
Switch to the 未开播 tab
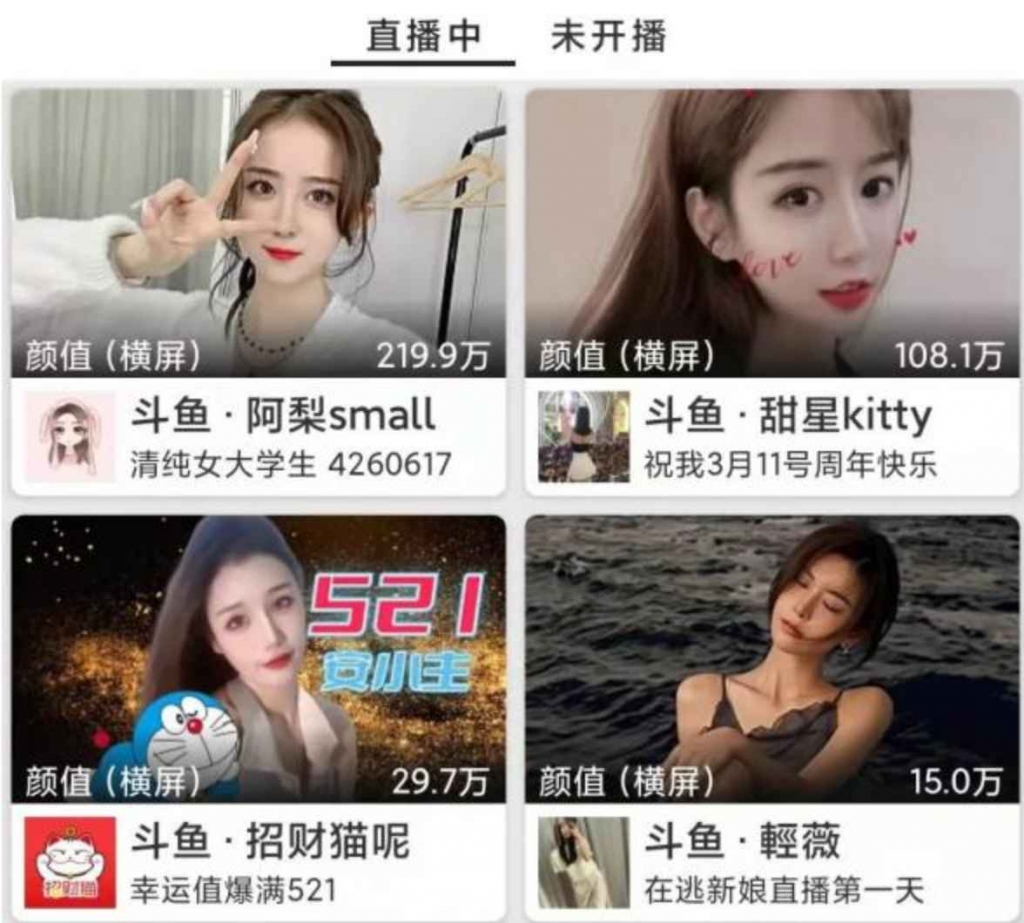click(x=608, y=37)
